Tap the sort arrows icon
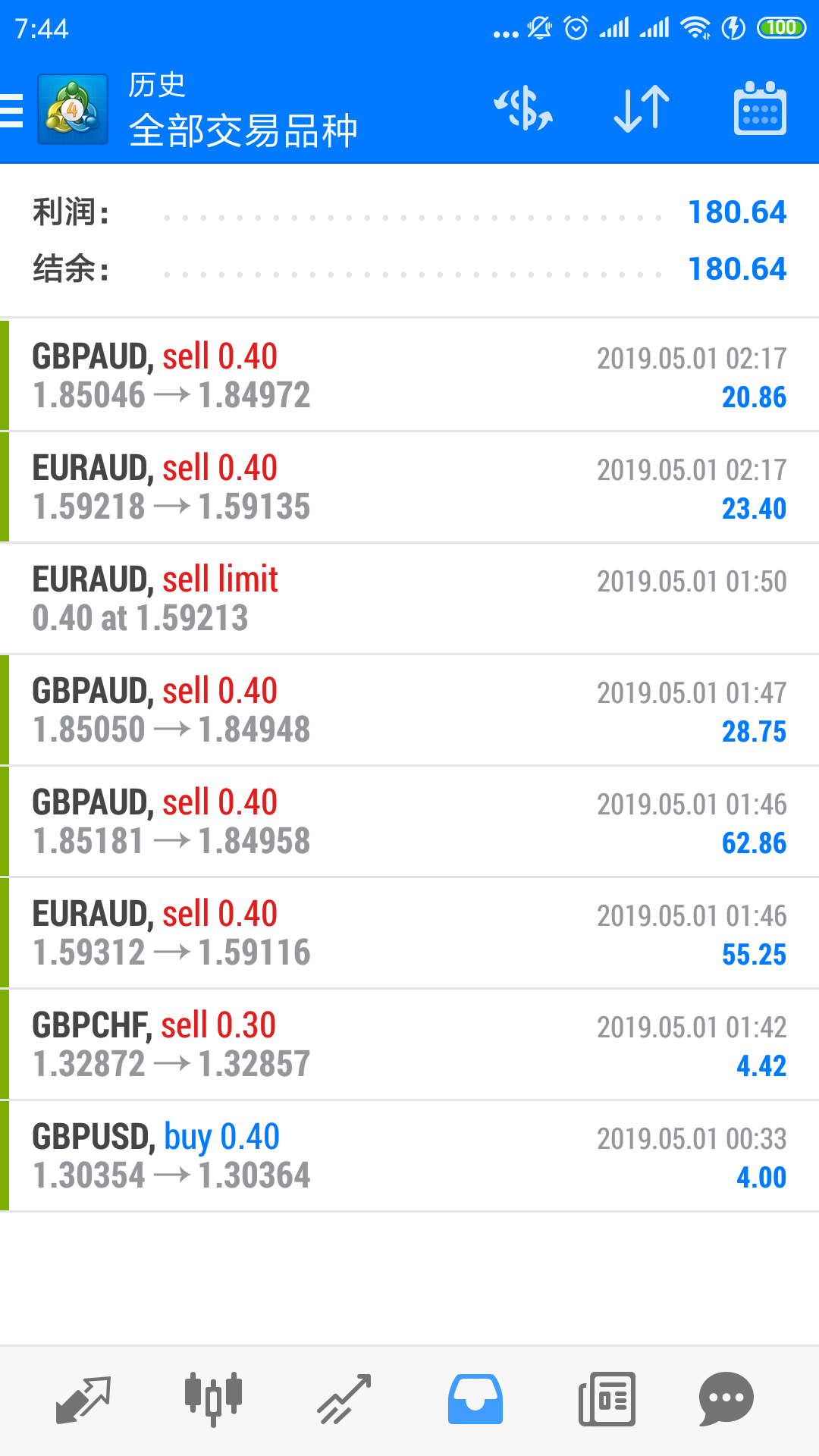The width and height of the screenshot is (819, 1456). (x=642, y=109)
